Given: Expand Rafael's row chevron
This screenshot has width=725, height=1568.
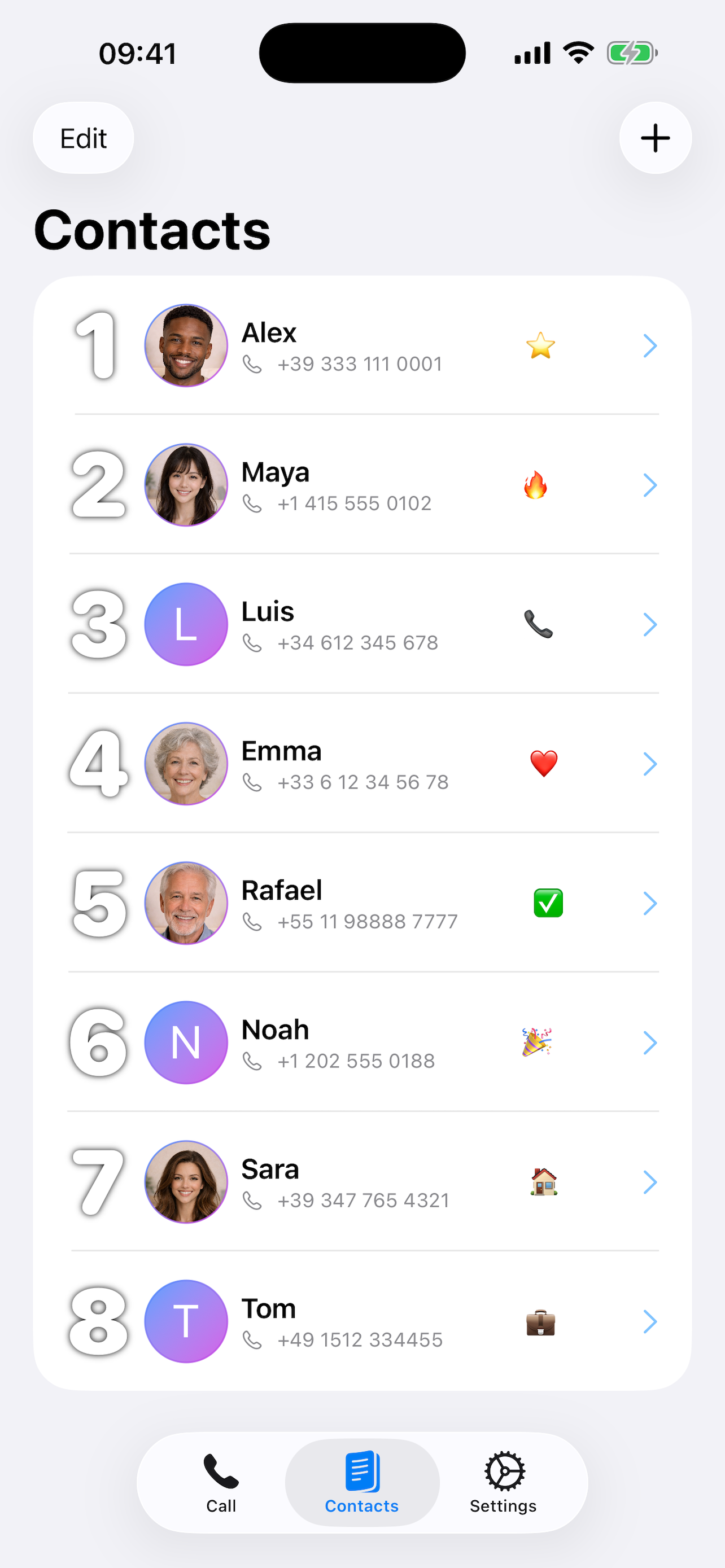Looking at the screenshot, I should 650,903.
